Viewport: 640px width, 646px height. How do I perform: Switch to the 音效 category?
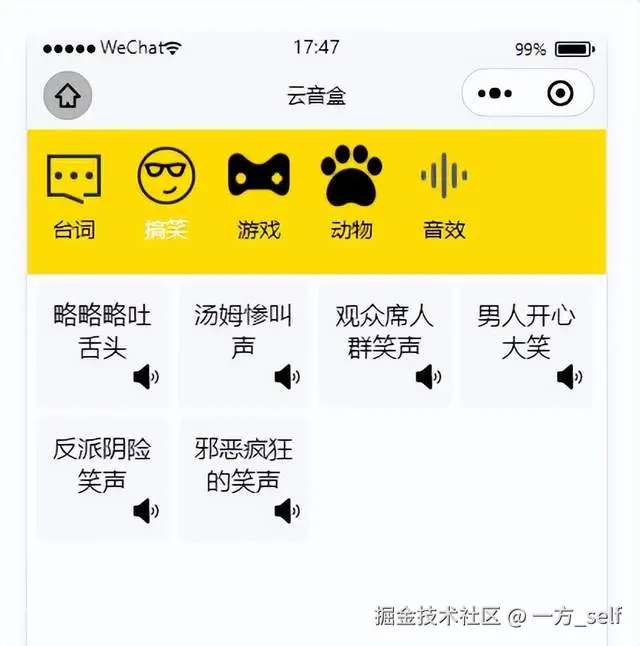click(x=444, y=196)
